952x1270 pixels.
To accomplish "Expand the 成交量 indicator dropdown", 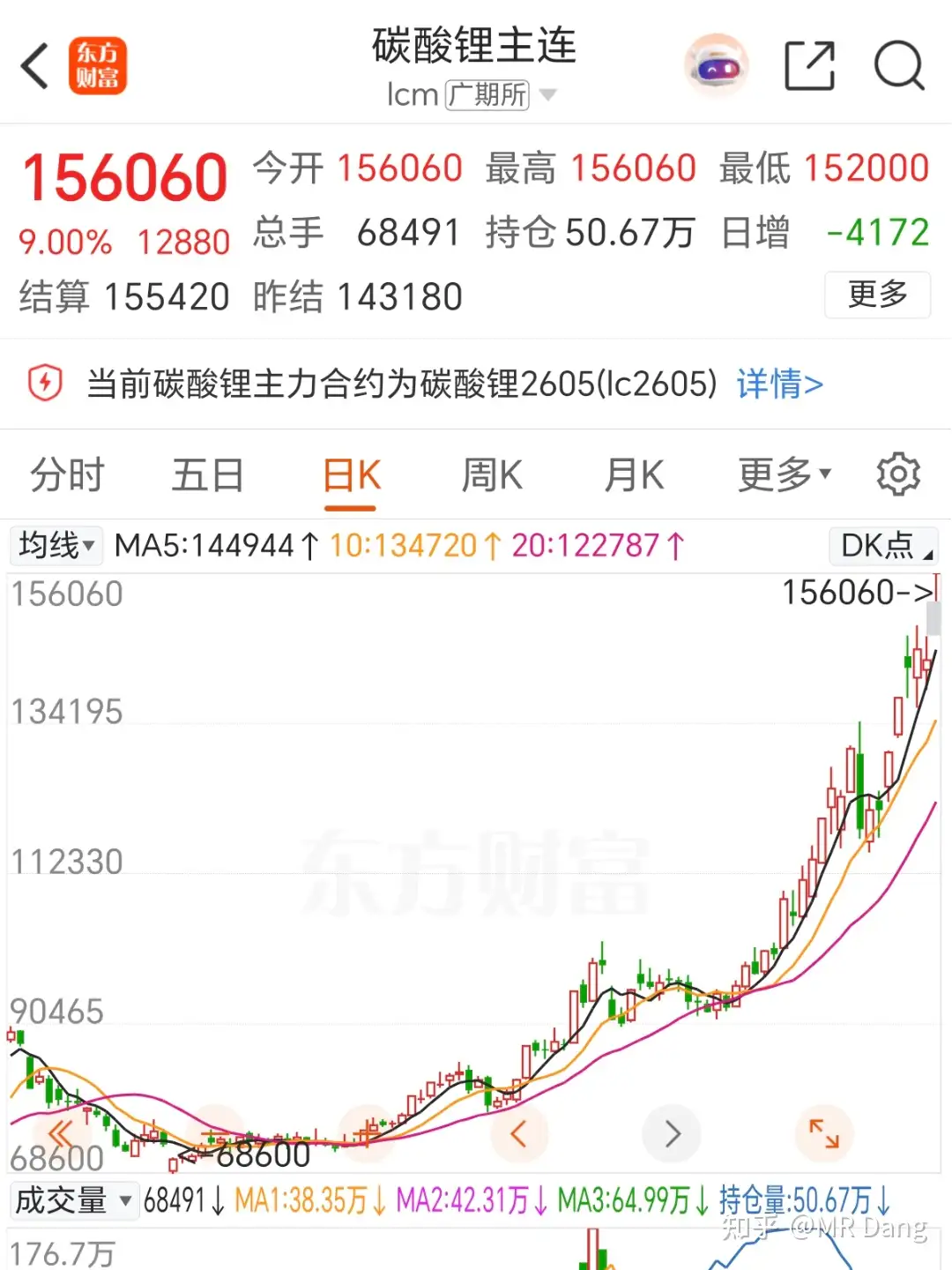I will [75, 1200].
